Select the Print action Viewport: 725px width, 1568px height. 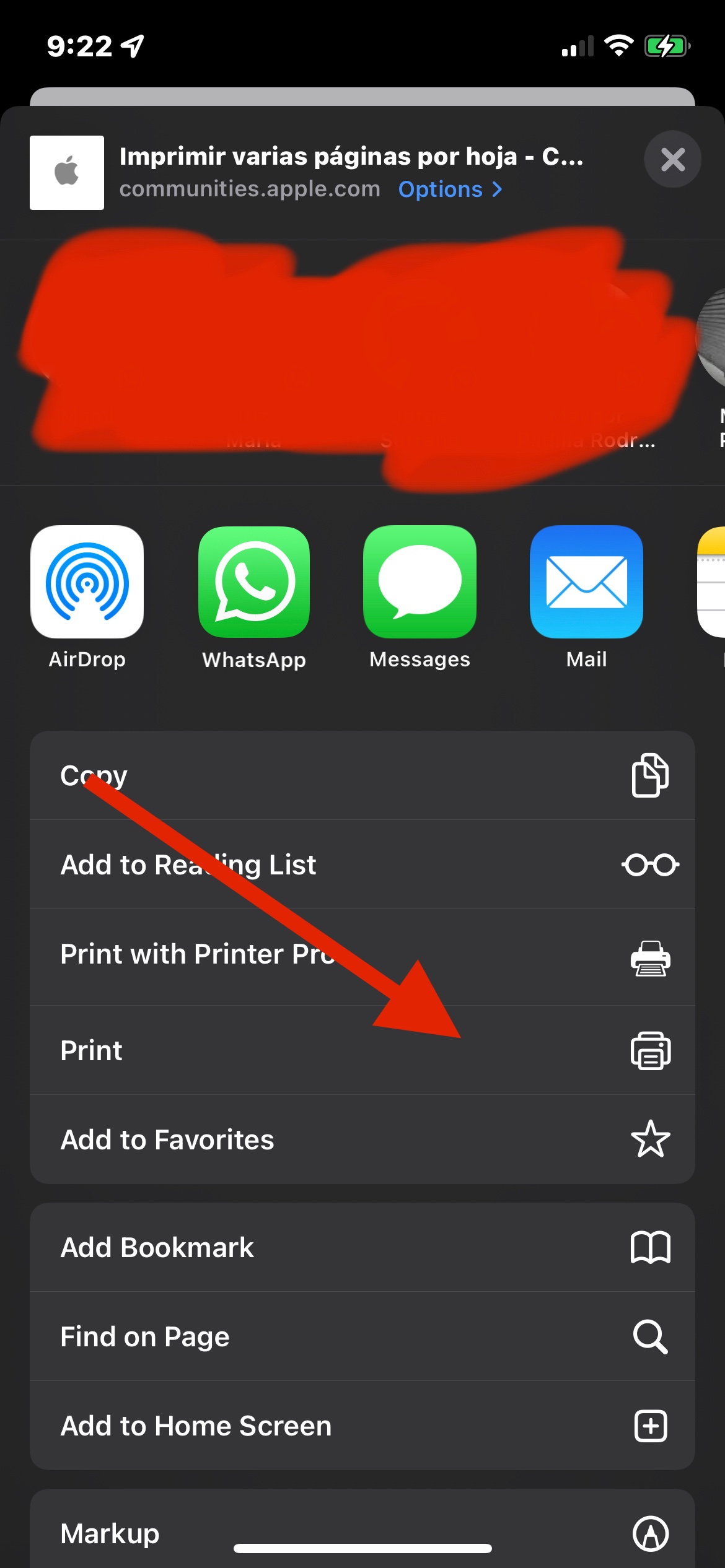pos(362,1050)
